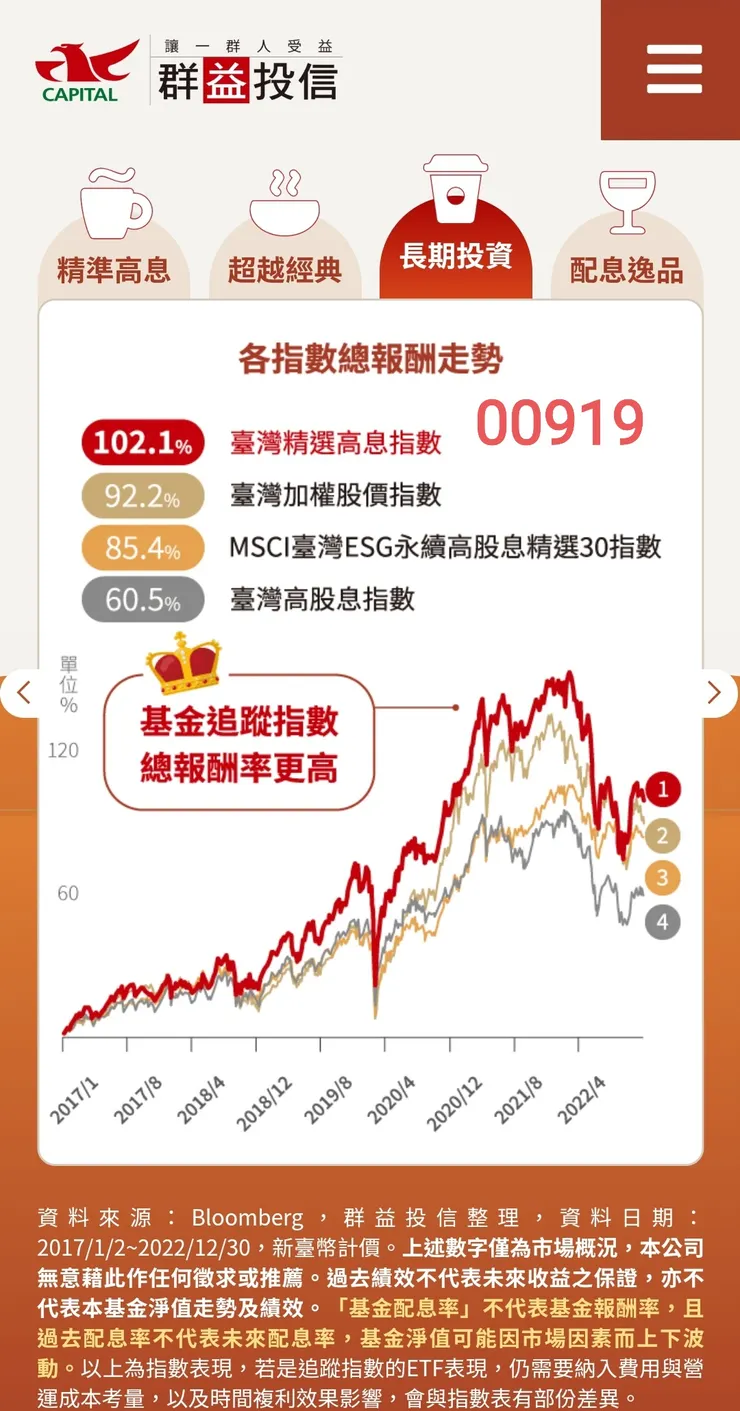740x1411 pixels.
Task: Select the takeaway cup icon on 長期投資
Action: pyautogui.click(x=455, y=195)
